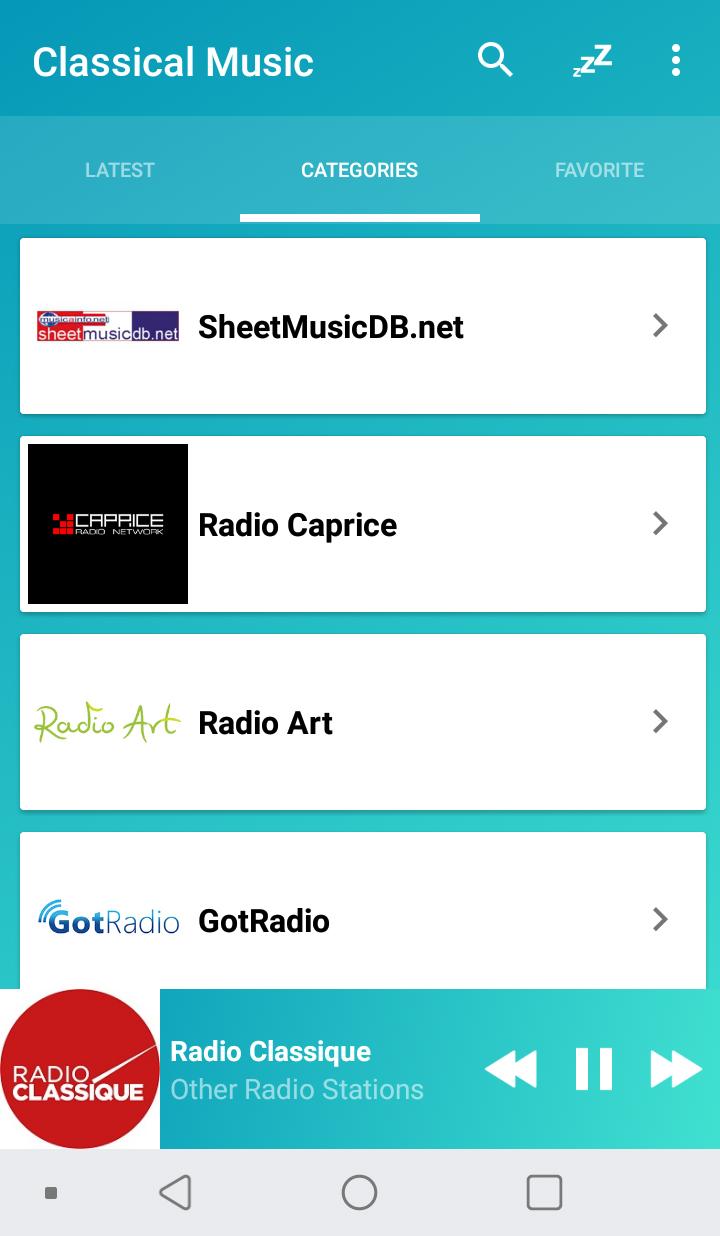This screenshot has height=1236, width=720.
Task: Tap the Radio Caprice logo
Action: tap(107, 523)
